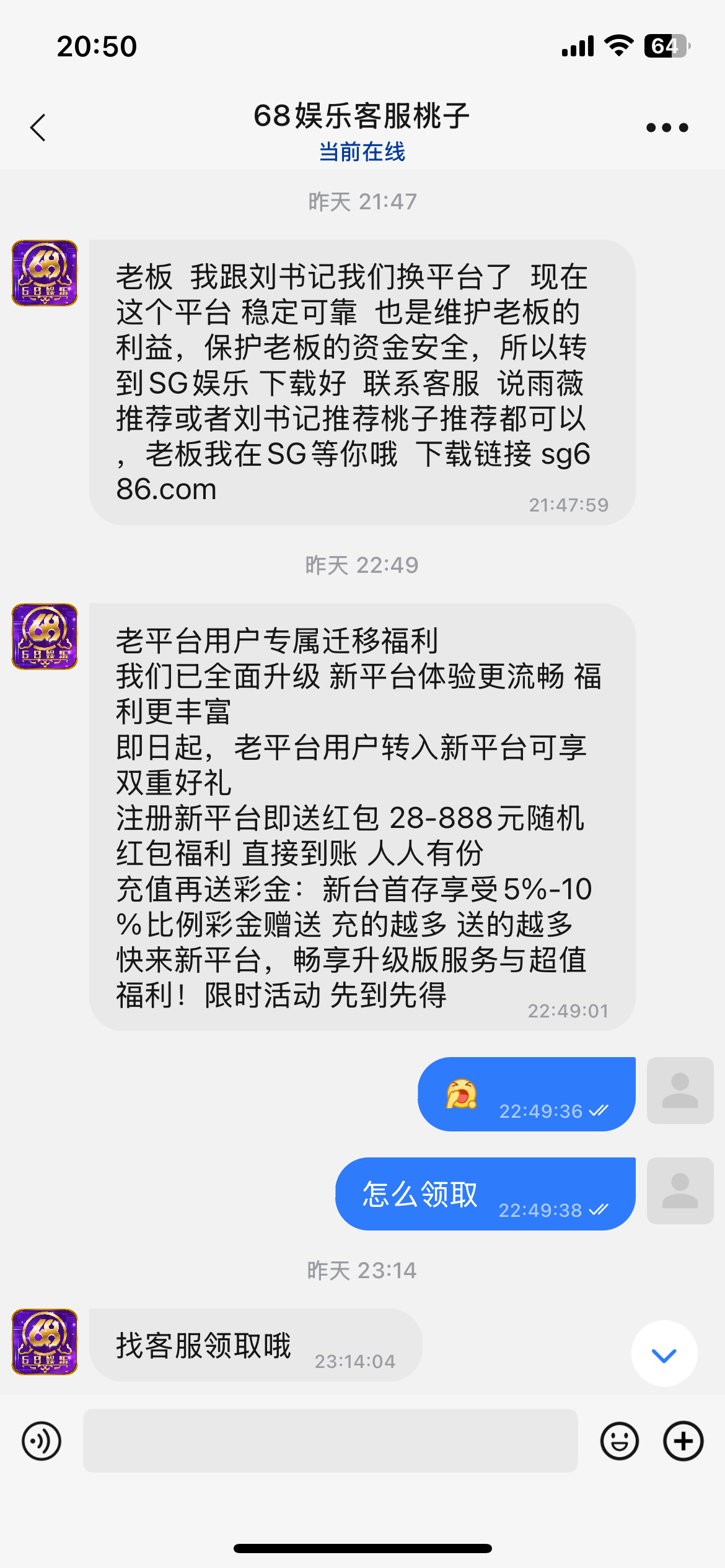The image size is (725, 1568).
Task: Open the emoji picker
Action: point(619,1440)
